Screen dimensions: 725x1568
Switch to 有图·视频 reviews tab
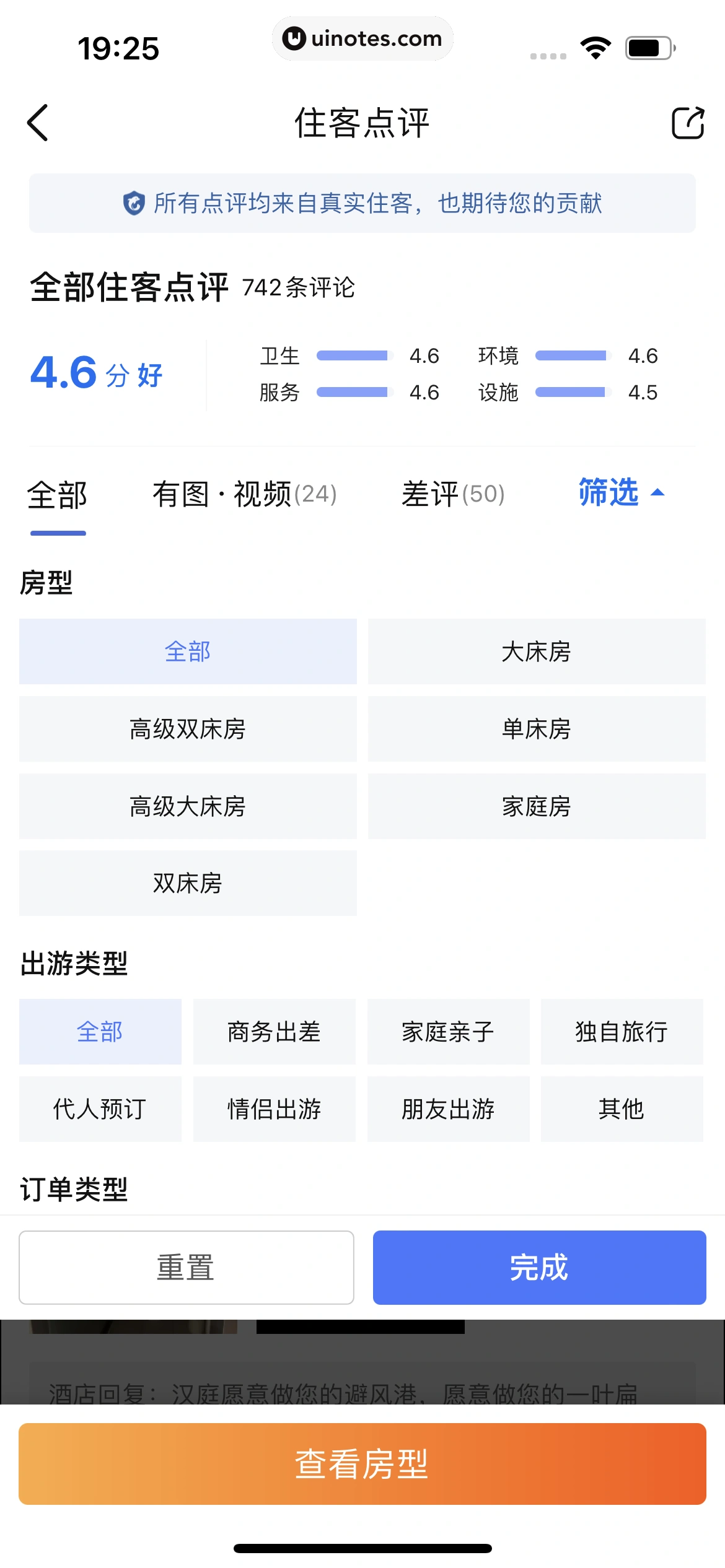click(244, 494)
